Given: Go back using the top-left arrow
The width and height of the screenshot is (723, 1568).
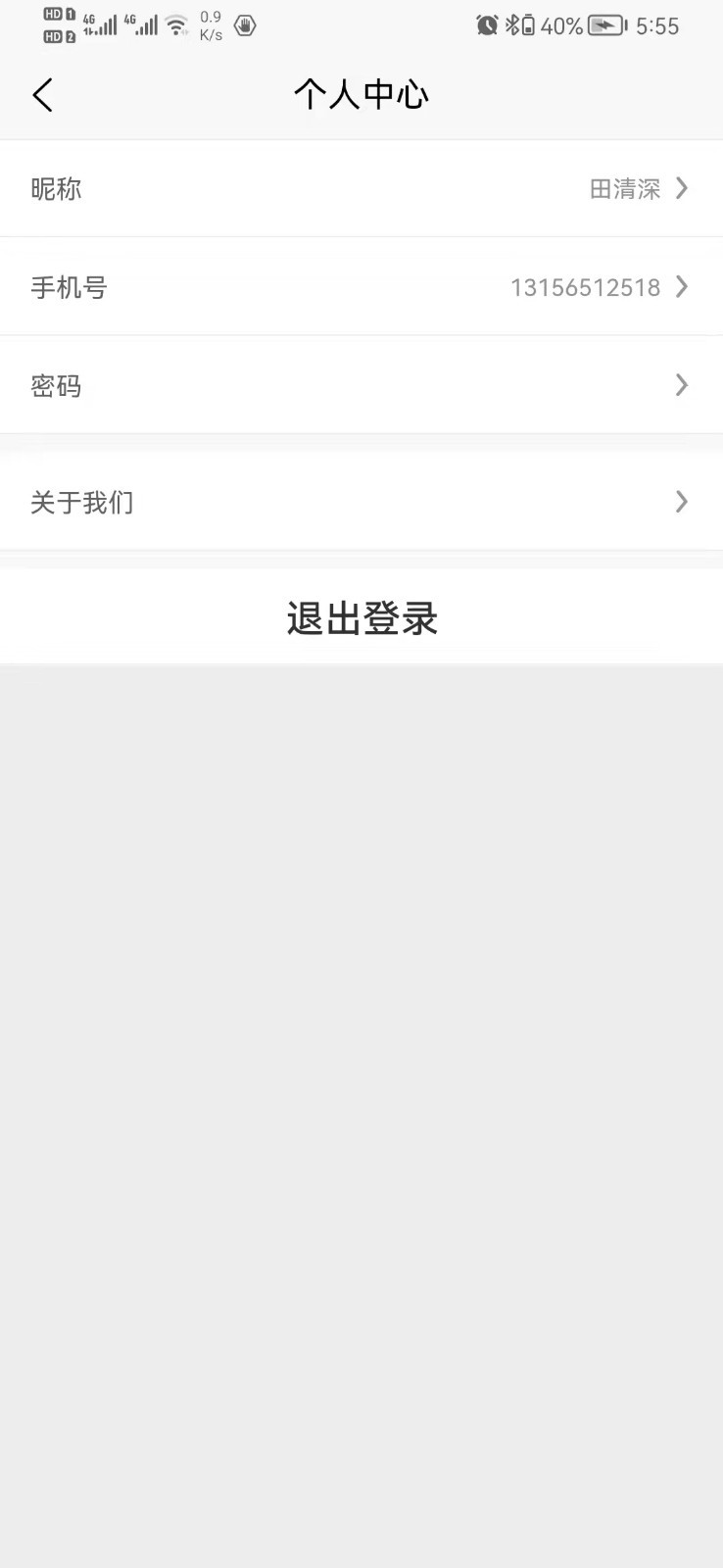Looking at the screenshot, I should [42, 95].
